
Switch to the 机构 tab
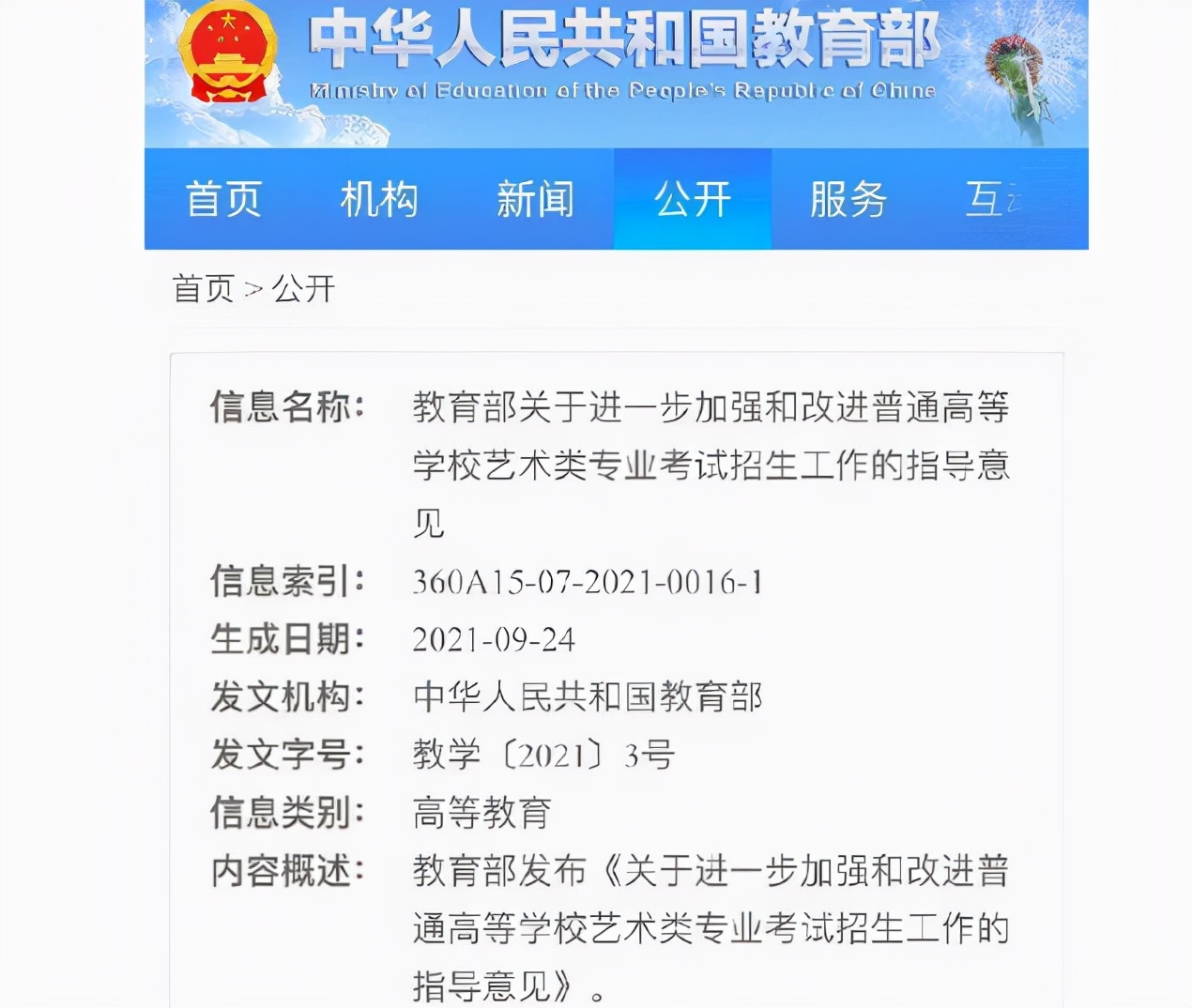point(379,199)
